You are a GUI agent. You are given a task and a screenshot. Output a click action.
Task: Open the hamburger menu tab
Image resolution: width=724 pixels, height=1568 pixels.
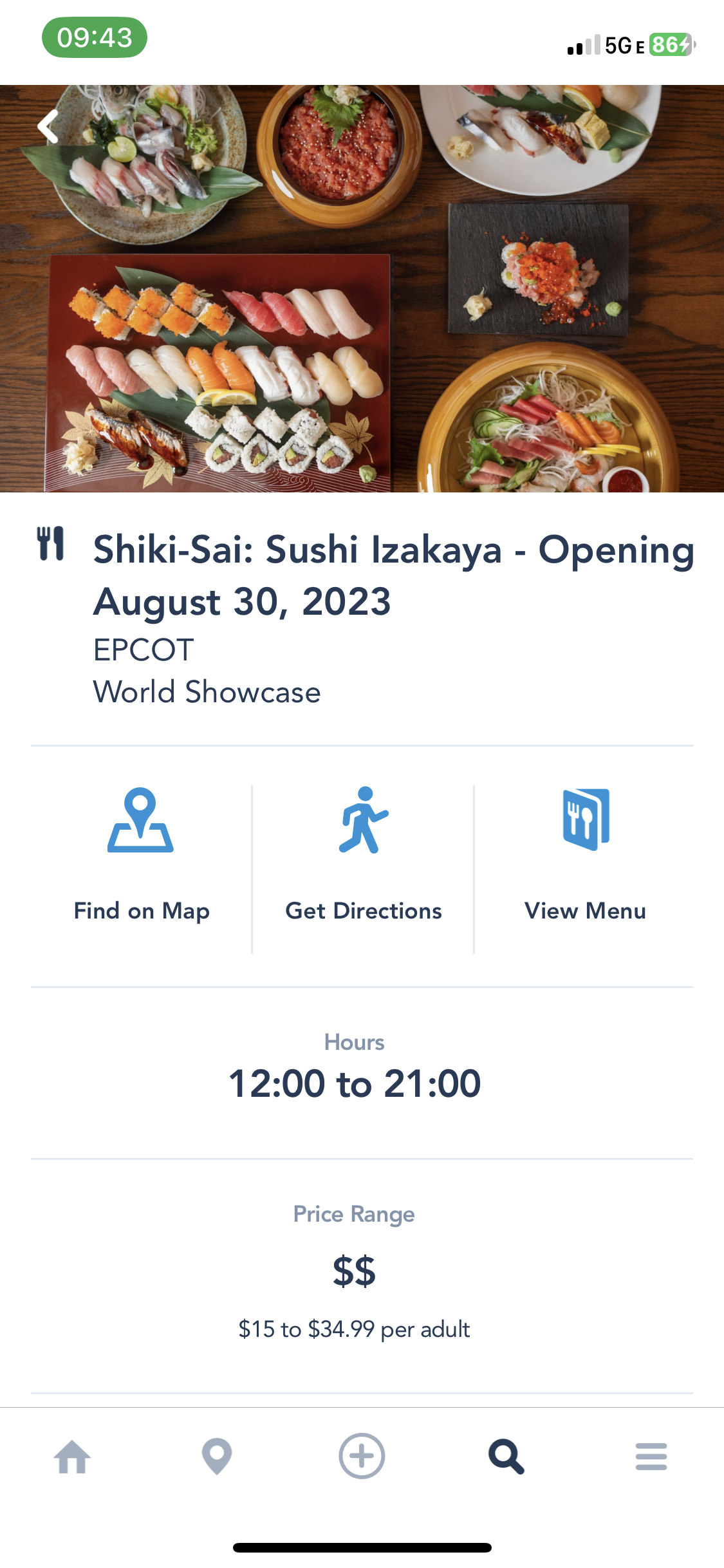click(x=651, y=1457)
